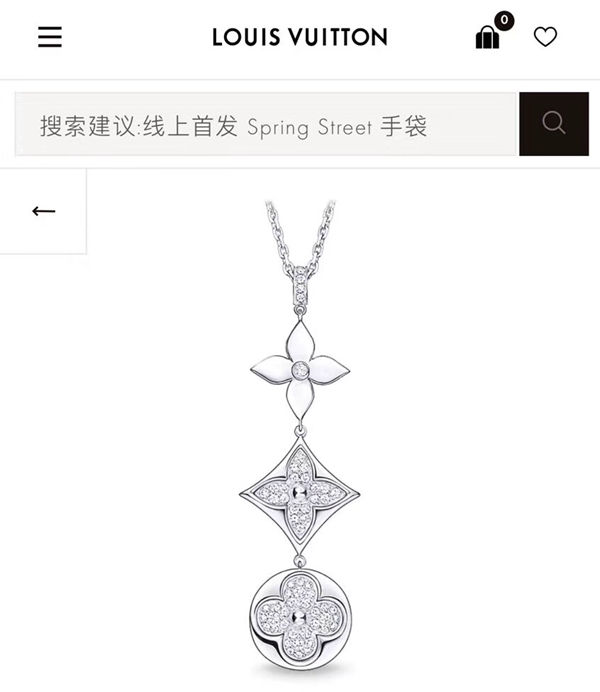Open the shopping bag
The image size is (600, 692).
(x=488, y=37)
